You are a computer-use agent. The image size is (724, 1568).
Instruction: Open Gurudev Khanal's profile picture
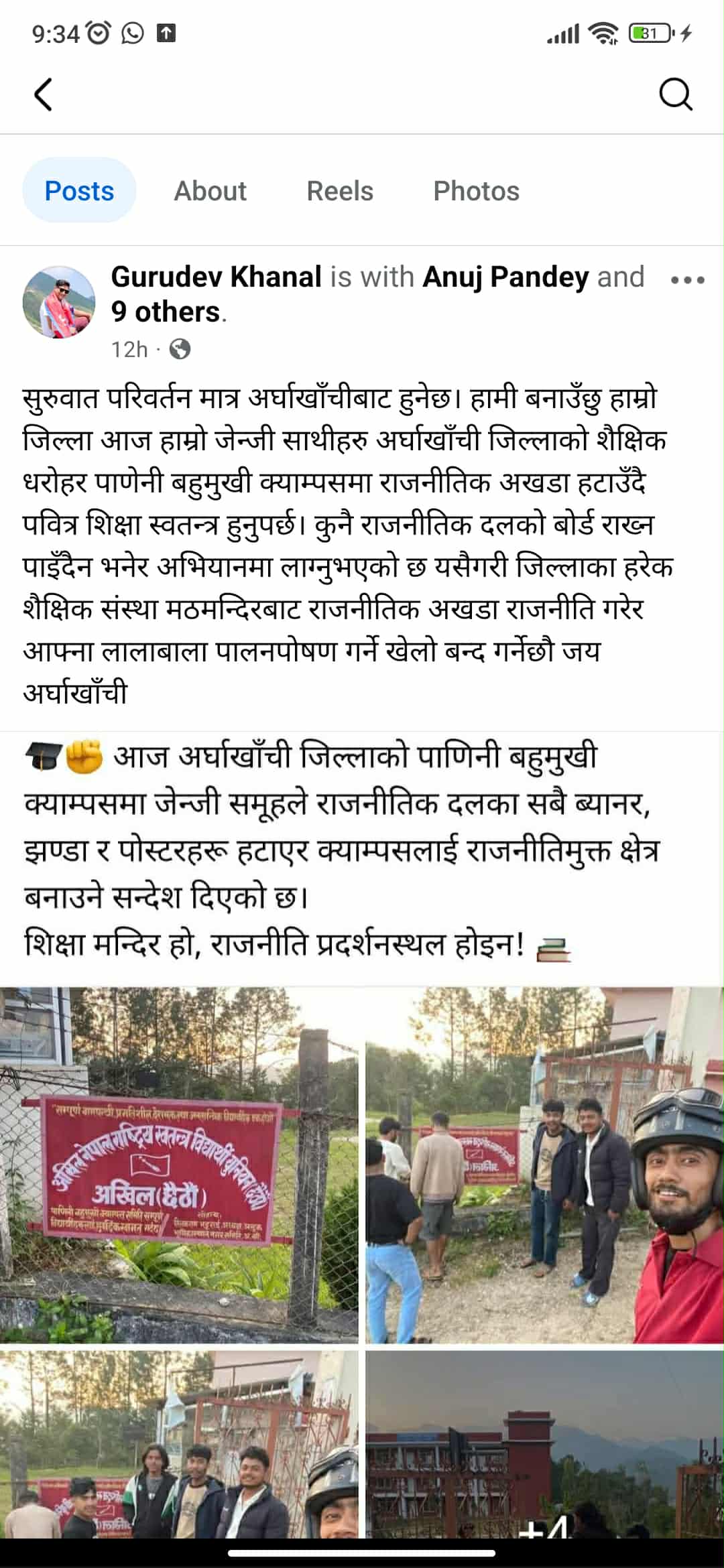point(59,302)
